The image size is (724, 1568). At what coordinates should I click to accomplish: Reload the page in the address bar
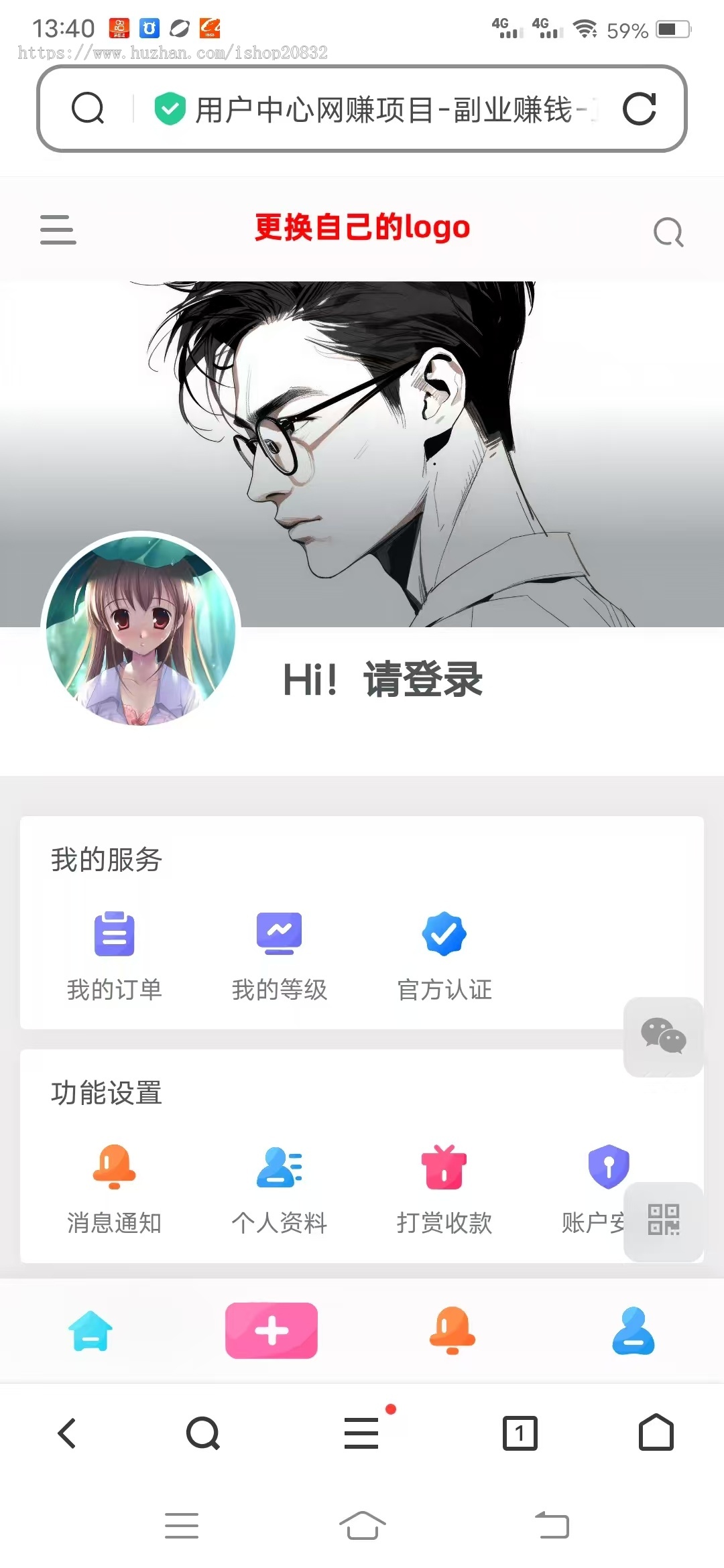(639, 109)
